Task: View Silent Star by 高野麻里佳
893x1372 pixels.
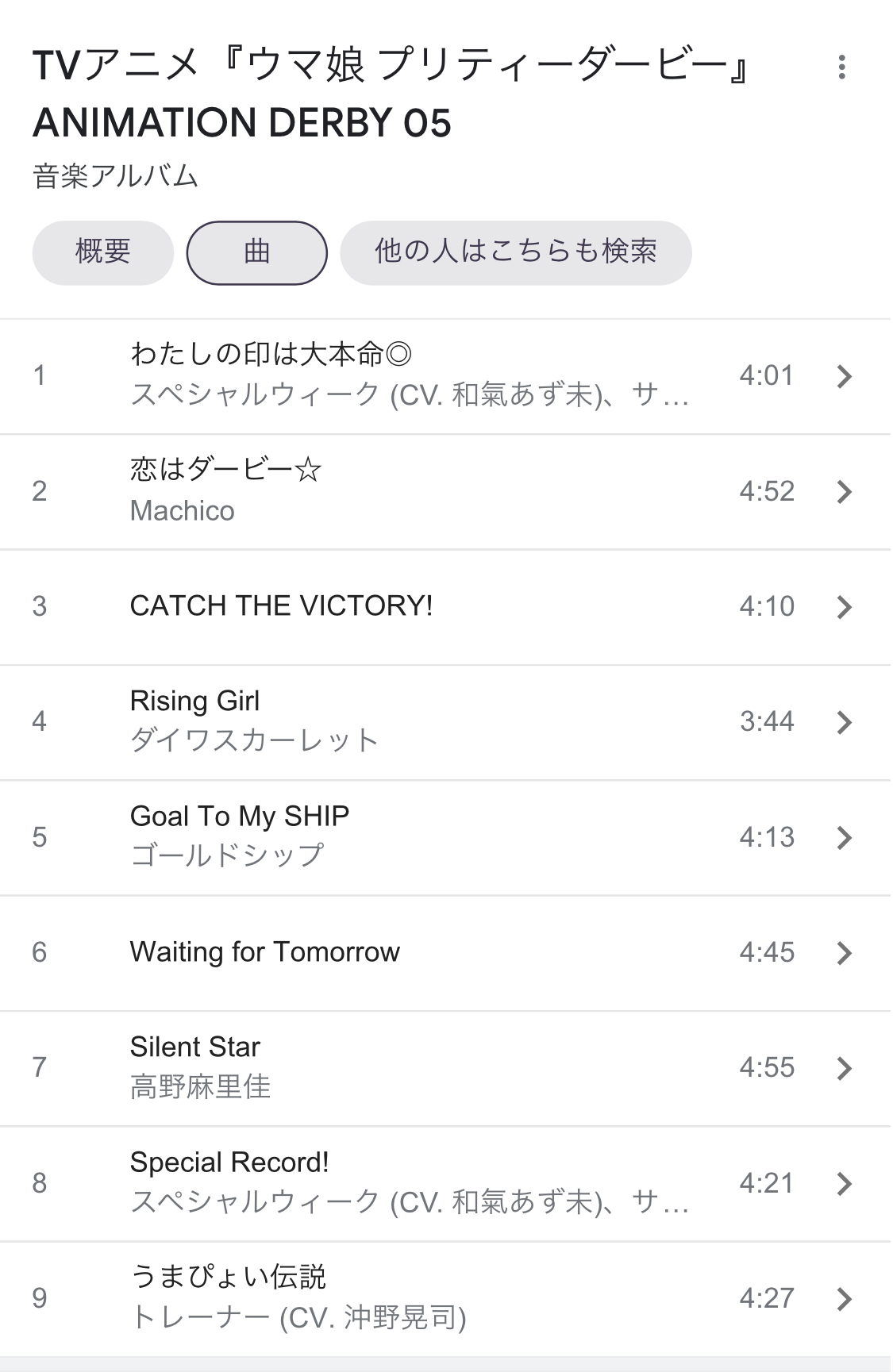Action: click(x=445, y=1067)
